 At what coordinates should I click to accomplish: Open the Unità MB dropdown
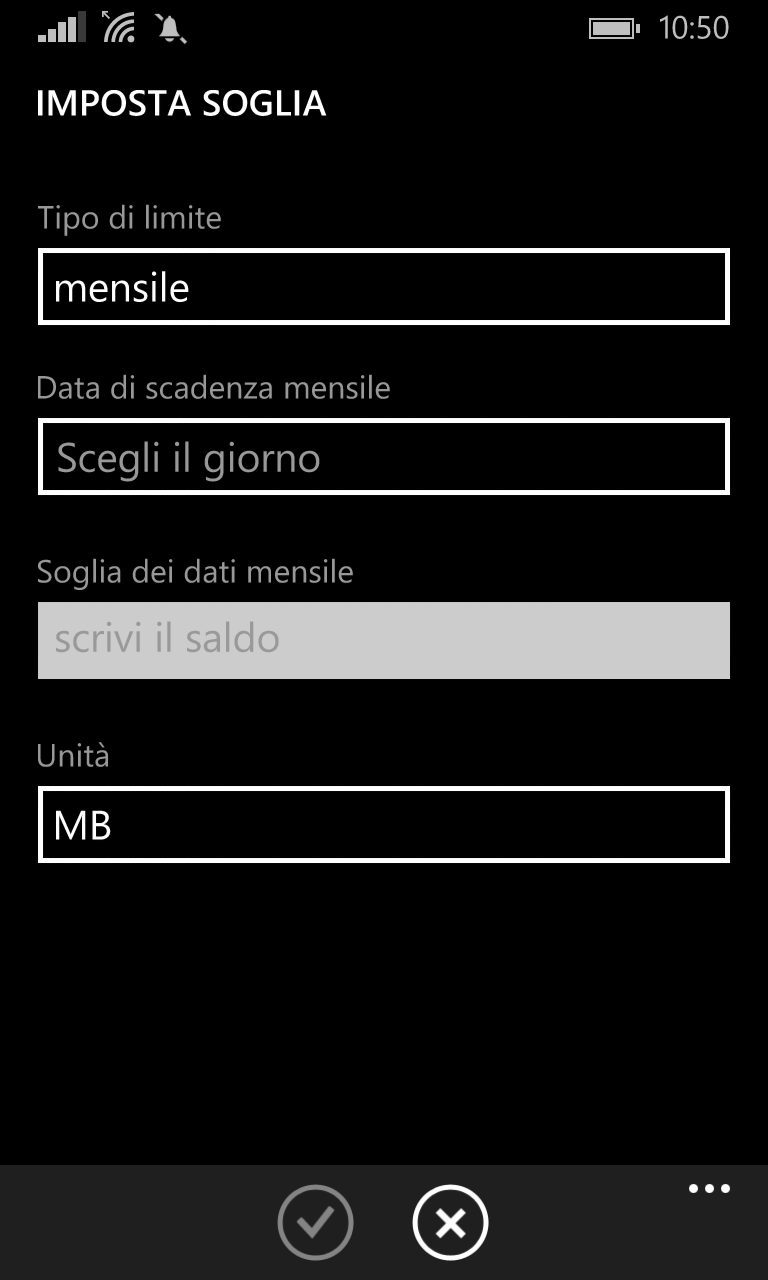[384, 825]
